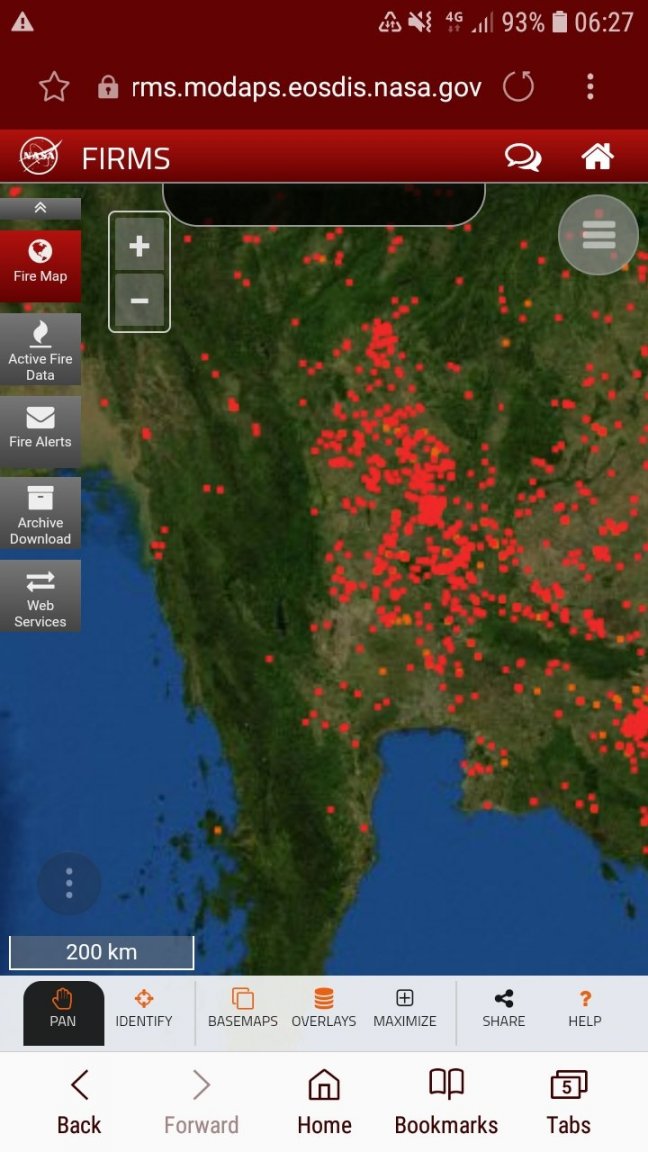Go to Archive Download
Image resolution: width=648 pixels, height=1152 pixels.
point(40,514)
